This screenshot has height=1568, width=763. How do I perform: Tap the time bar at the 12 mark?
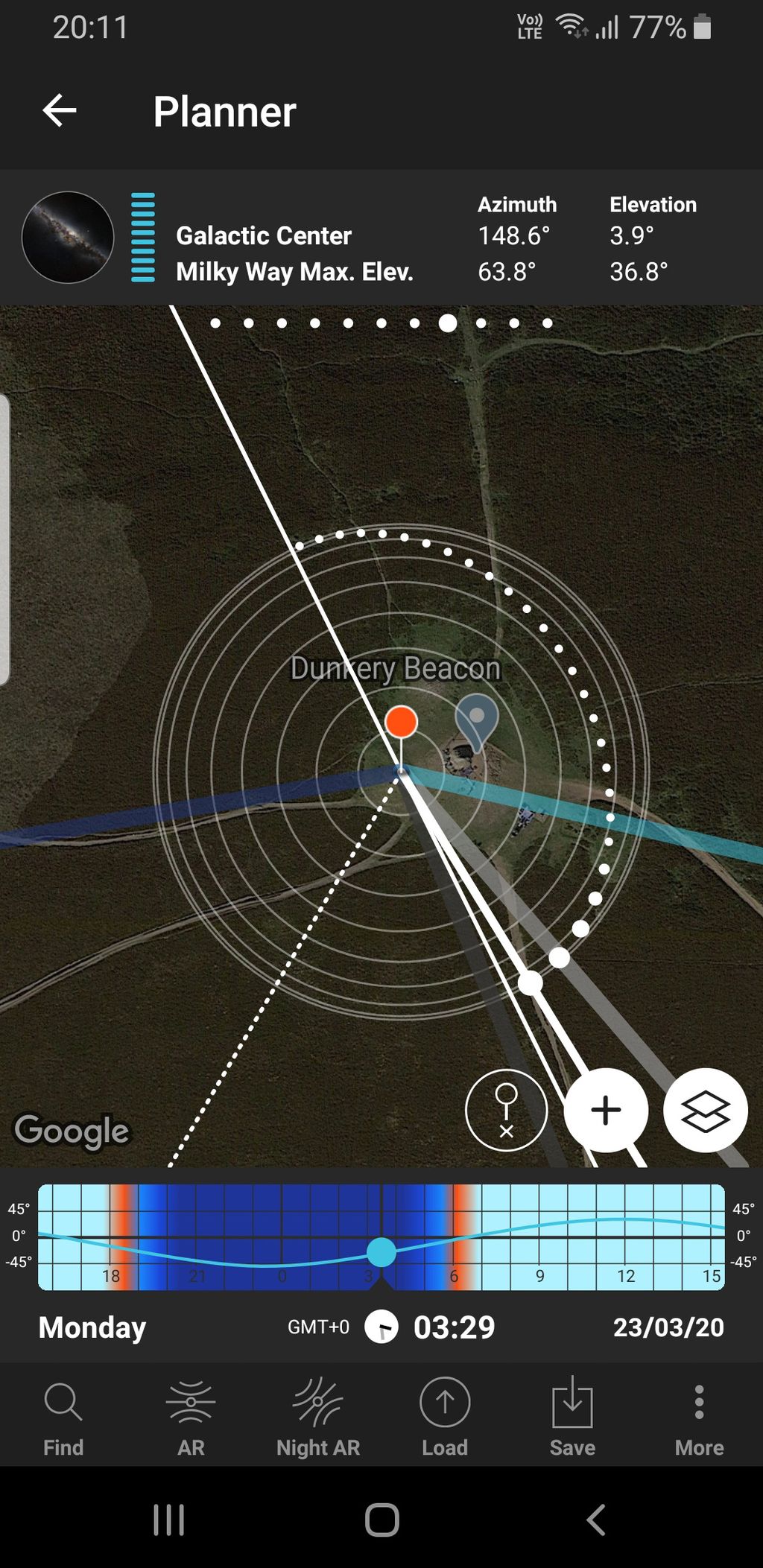tap(626, 1238)
